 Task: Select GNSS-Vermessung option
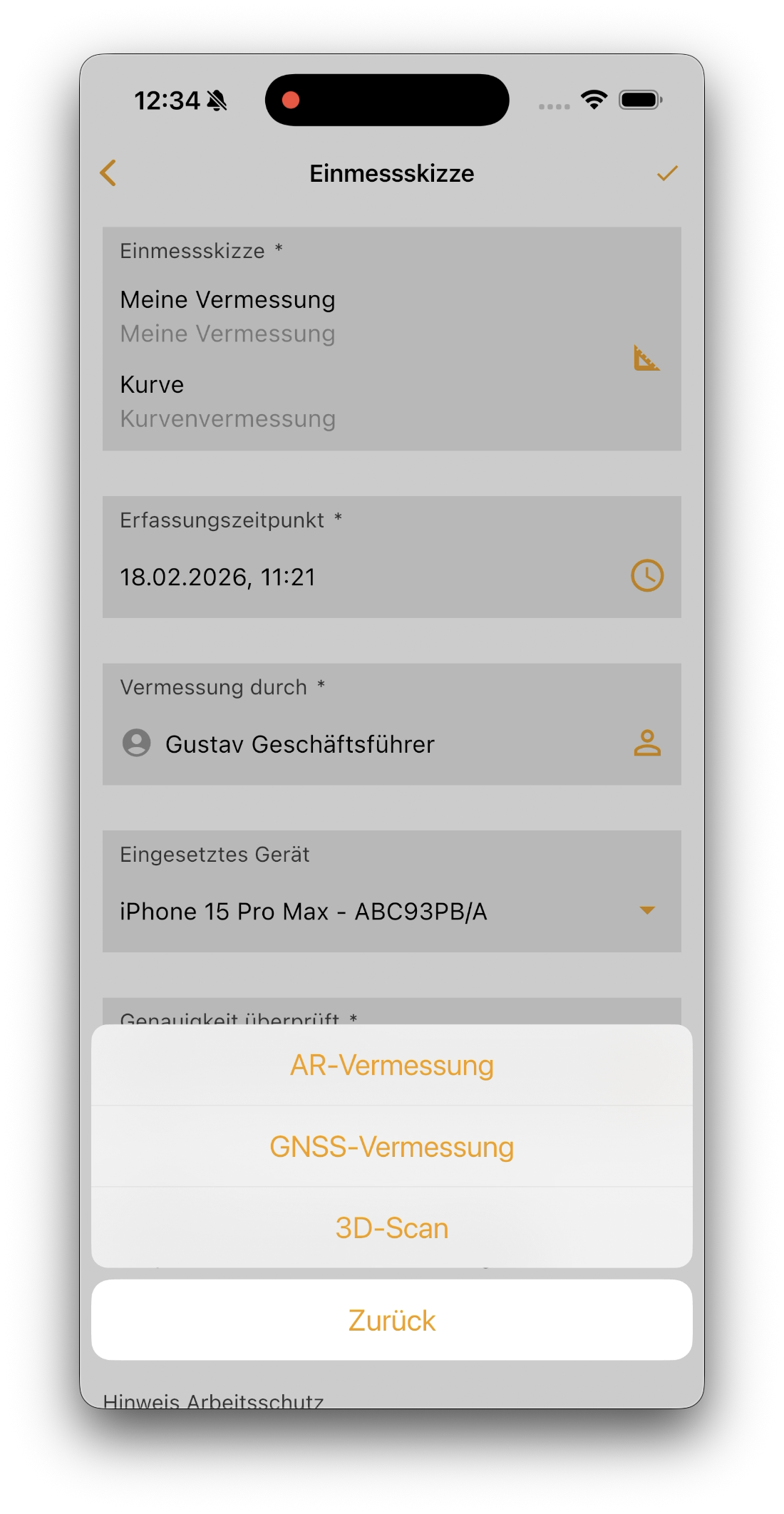point(391,1146)
